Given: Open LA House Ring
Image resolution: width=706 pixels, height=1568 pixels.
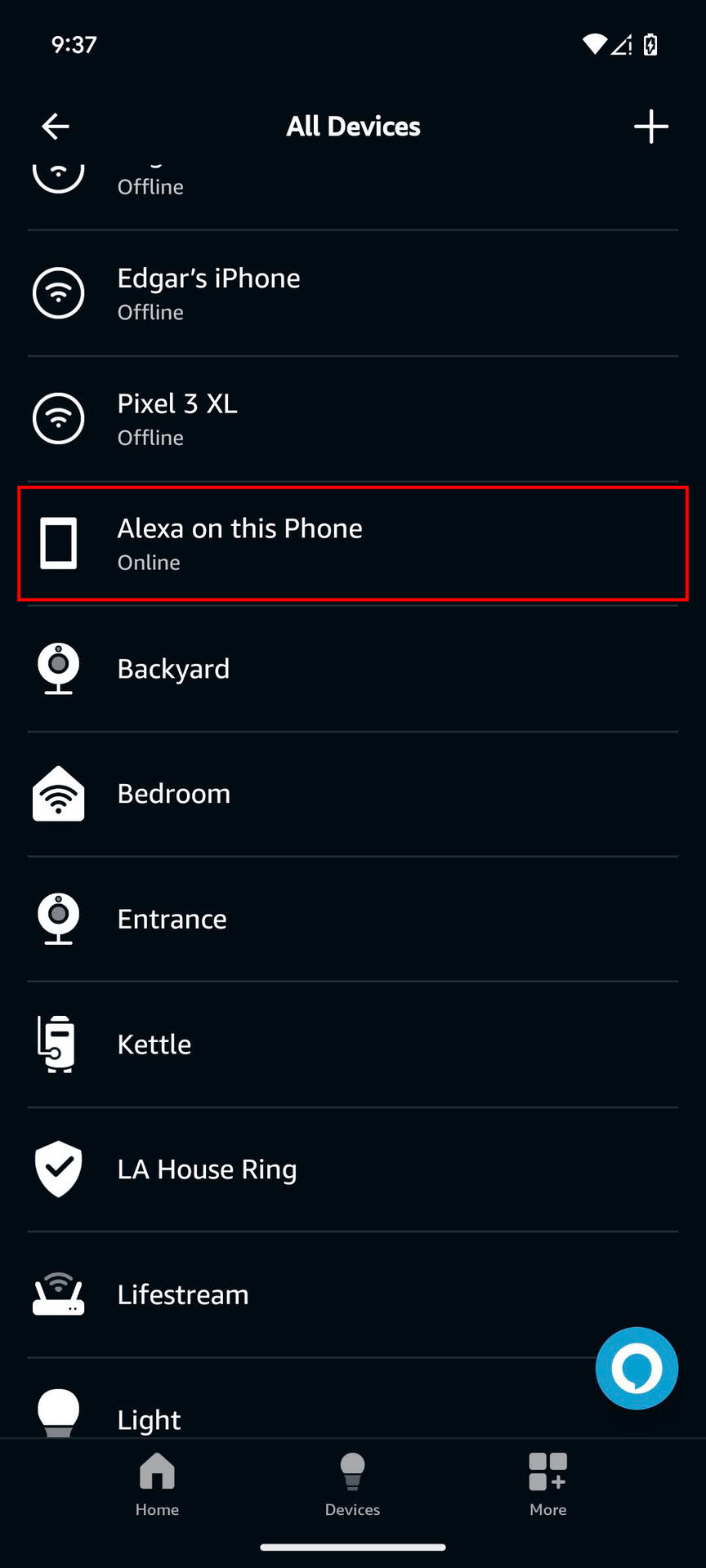Looking at the screenshot, I should [353, 1169].
